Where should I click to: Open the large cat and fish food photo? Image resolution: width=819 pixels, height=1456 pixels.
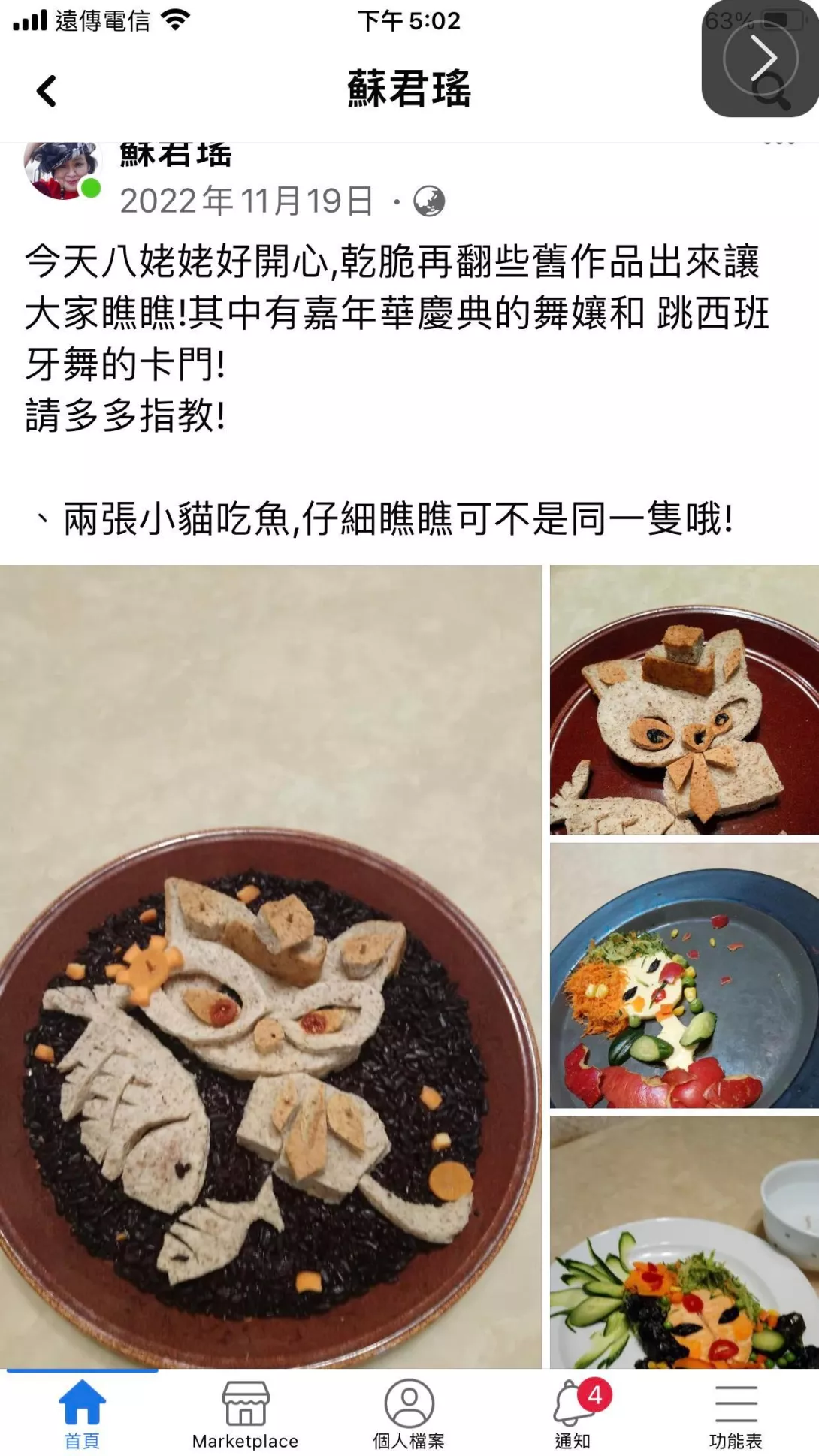click(270, 966)
